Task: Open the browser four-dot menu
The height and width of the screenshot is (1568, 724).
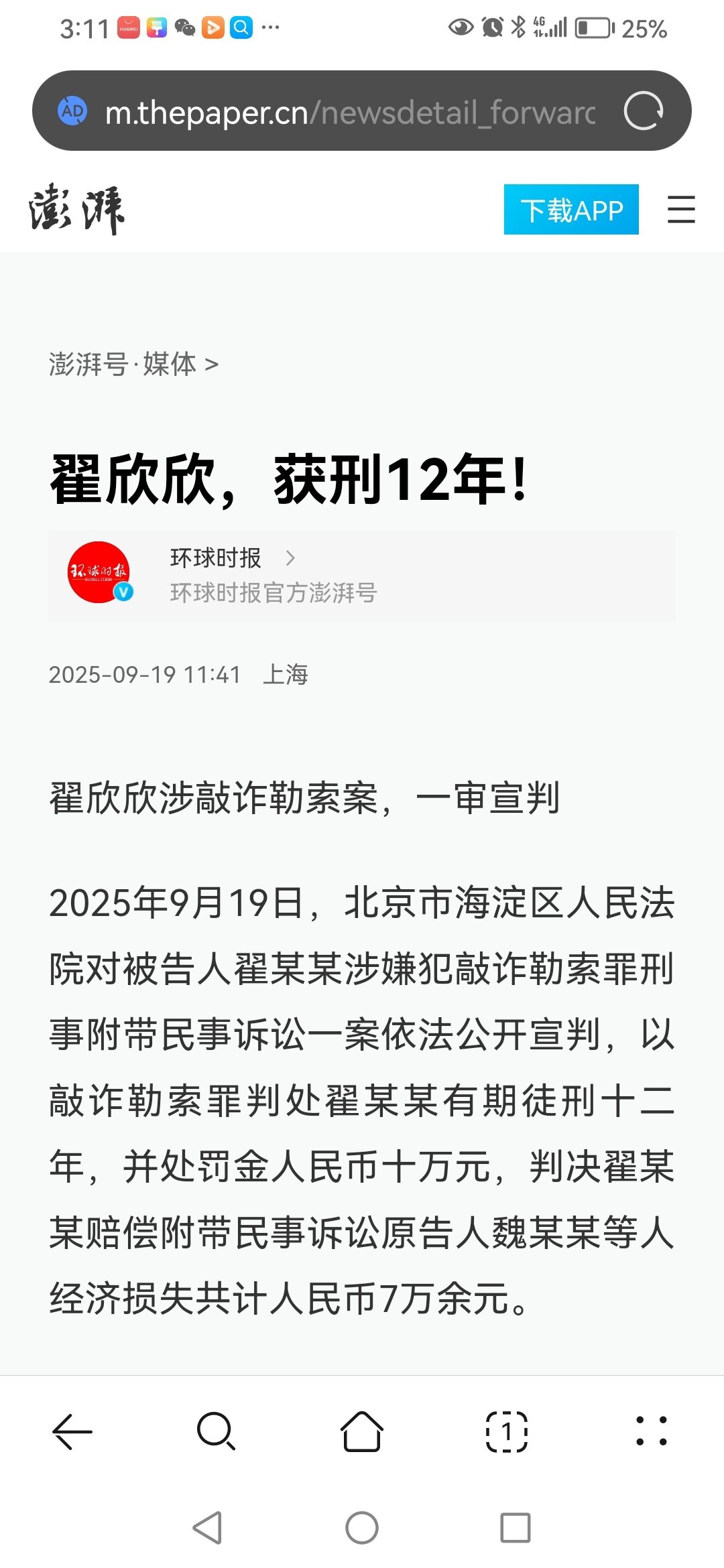Action: [652, 1431]
